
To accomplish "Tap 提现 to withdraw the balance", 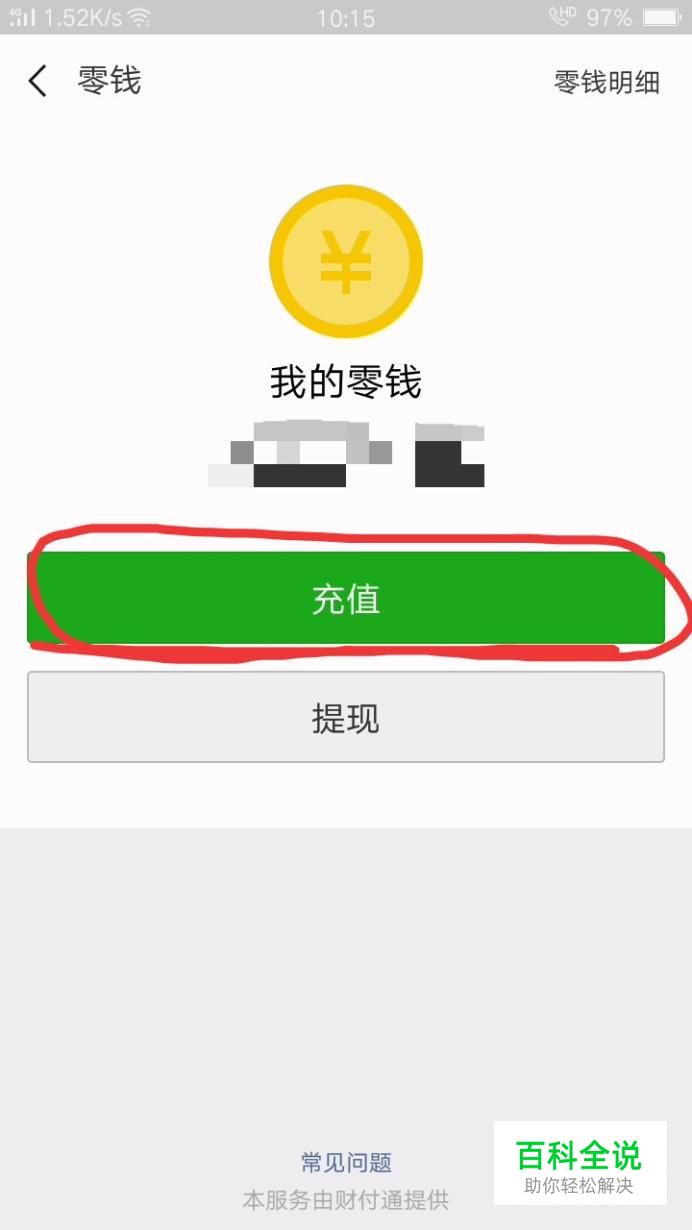I will point(346,717).
